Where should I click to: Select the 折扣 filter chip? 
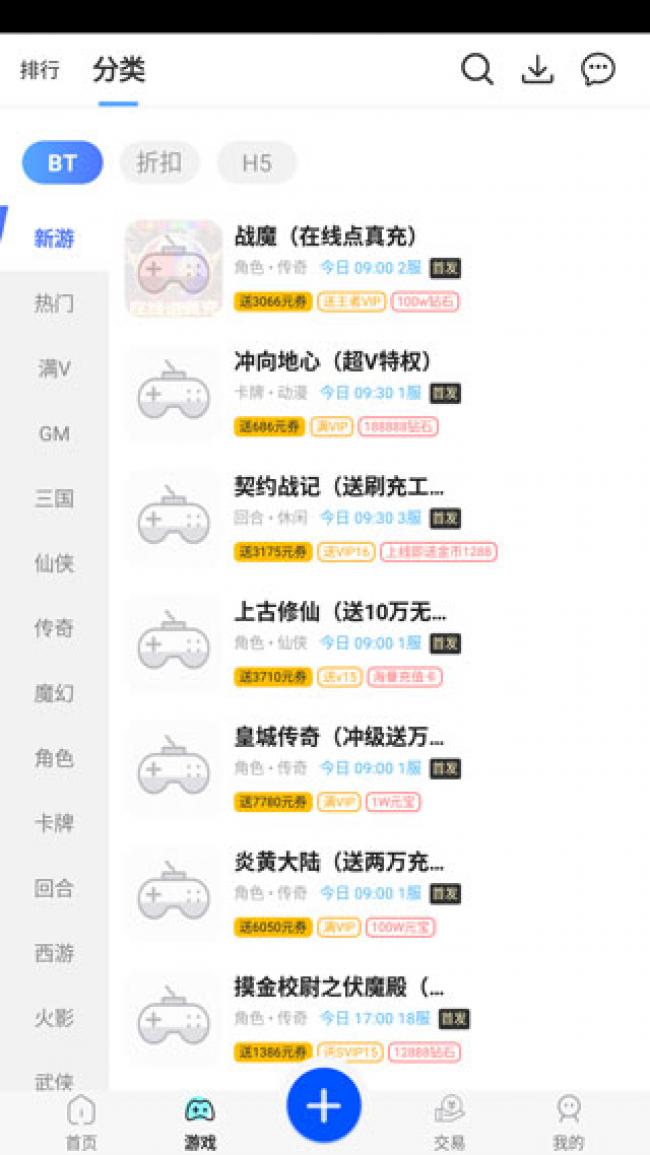pos(159,163)
